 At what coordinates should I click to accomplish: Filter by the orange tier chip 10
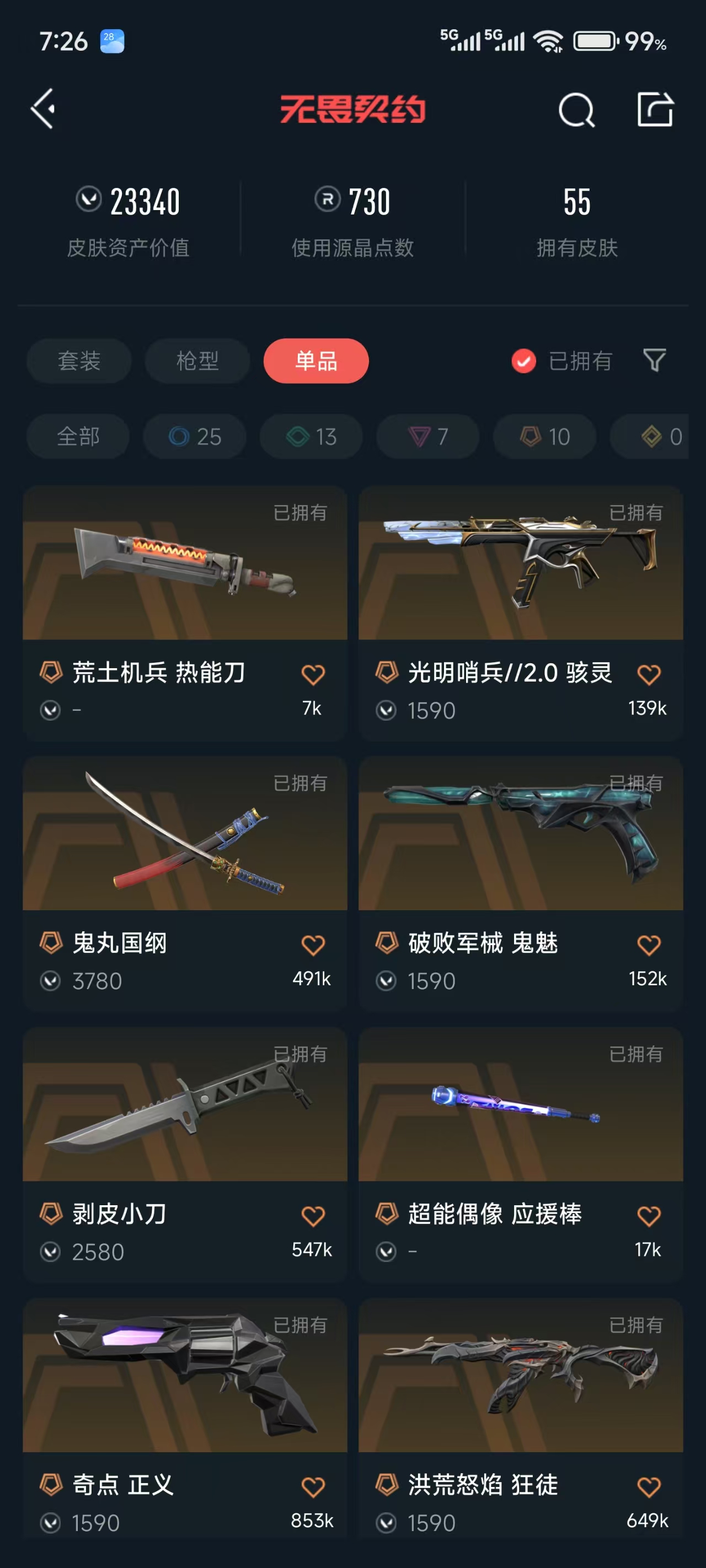tap(544, 437)
